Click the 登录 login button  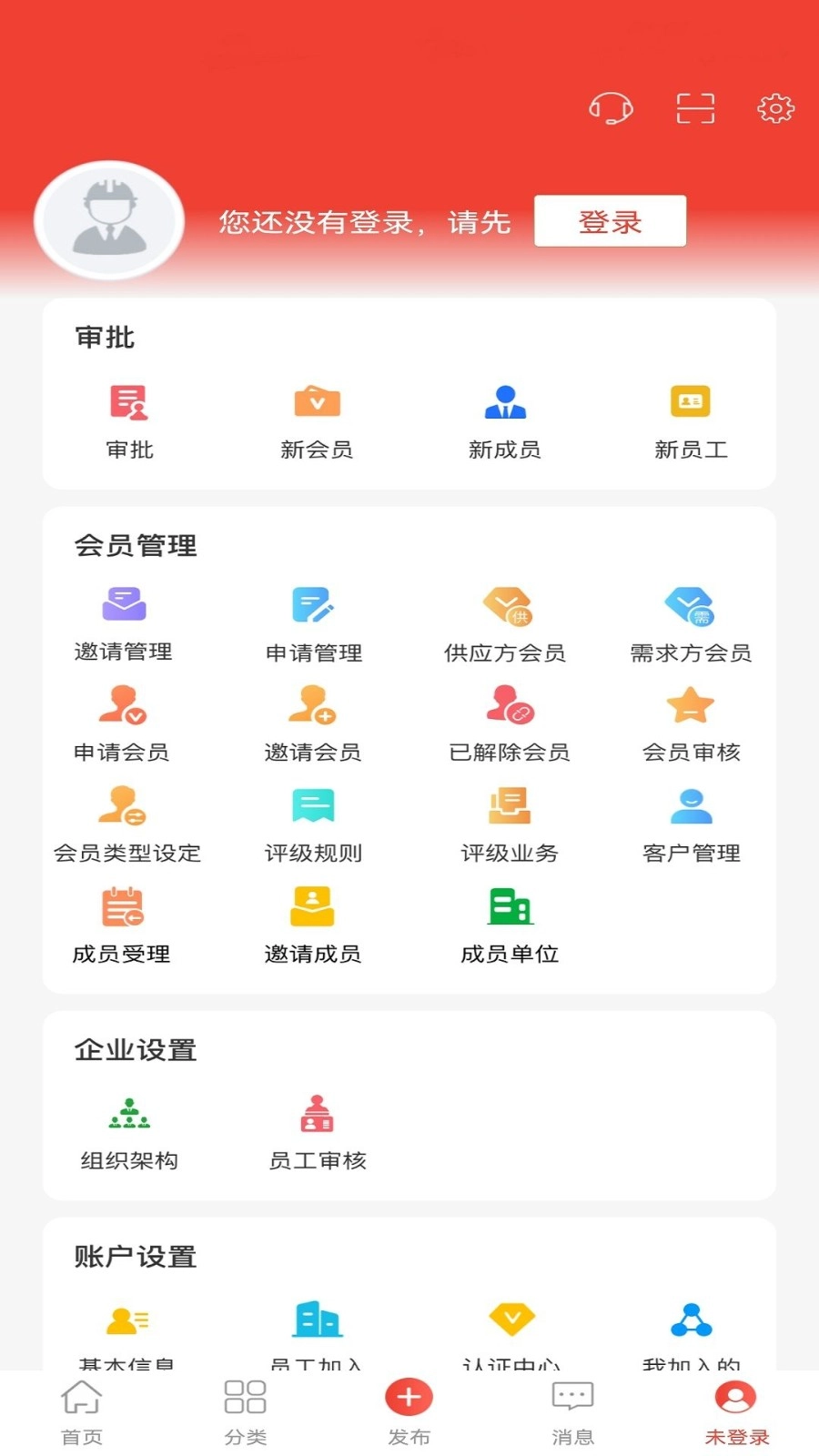[x=609, y=220]
